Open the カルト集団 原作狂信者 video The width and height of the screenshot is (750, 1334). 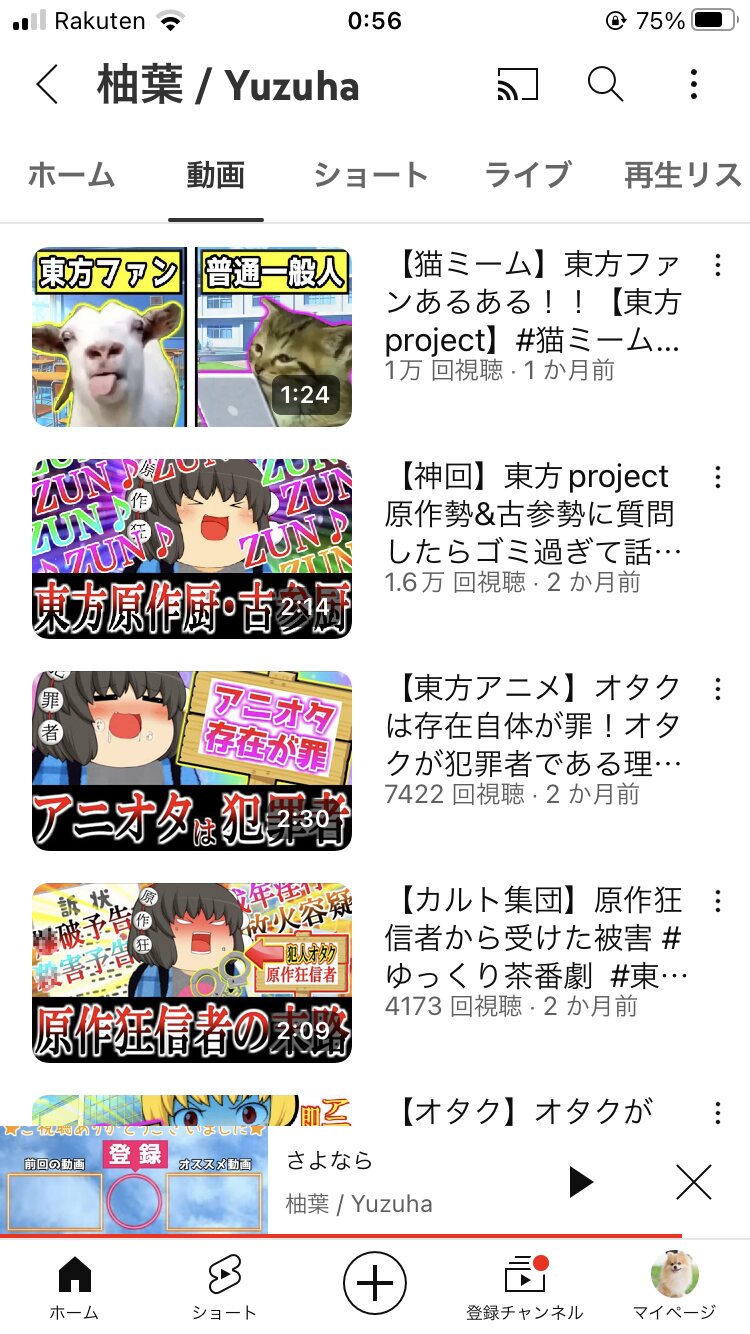192,973
